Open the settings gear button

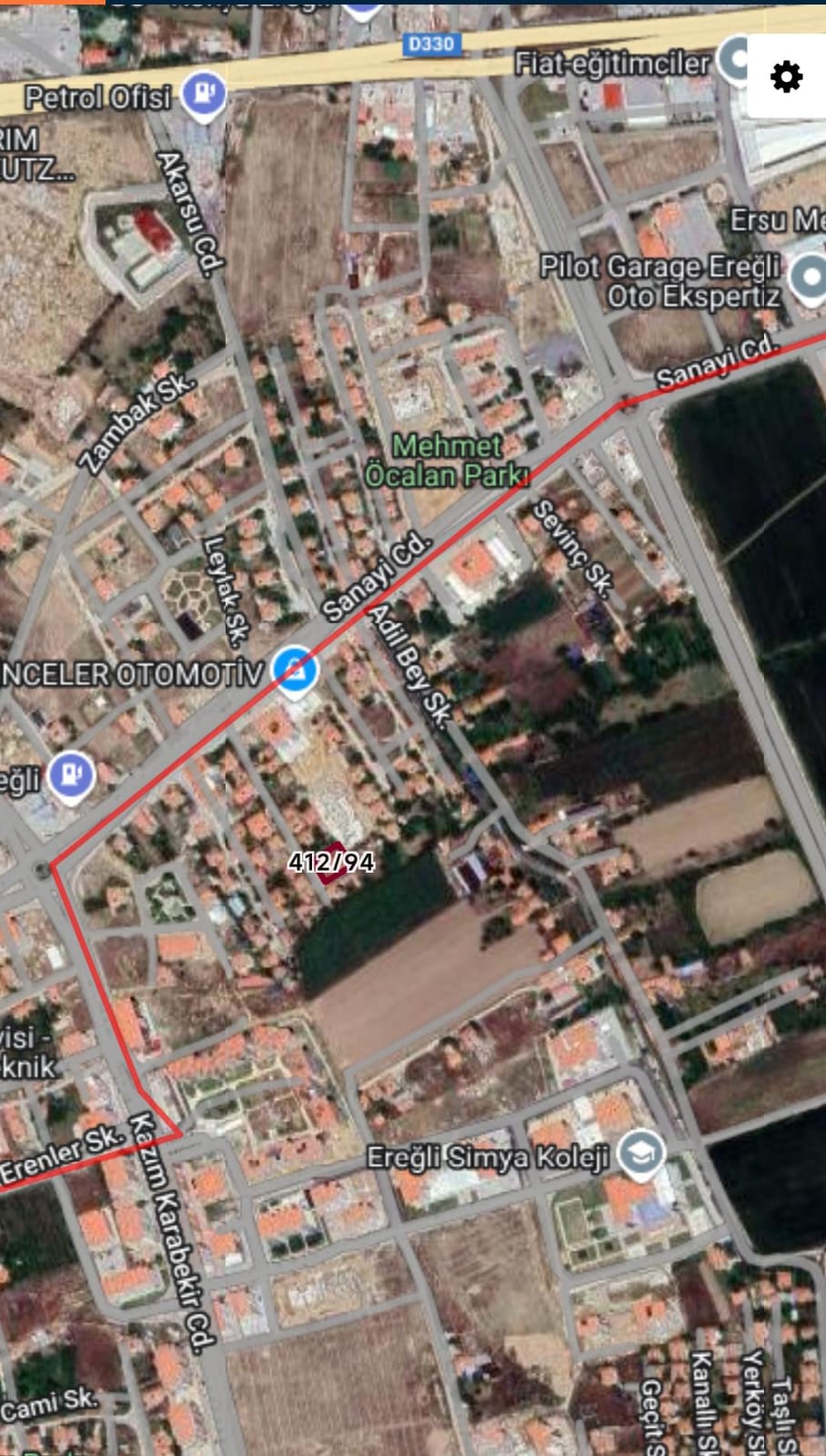(x=786, y=76)
